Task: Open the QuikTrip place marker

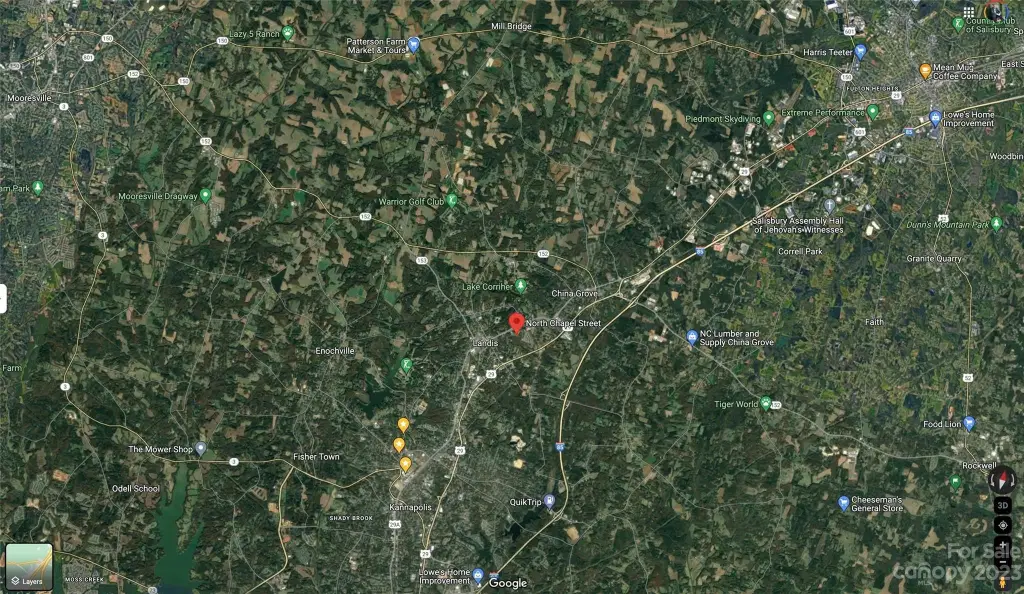Action: (549, 501)
